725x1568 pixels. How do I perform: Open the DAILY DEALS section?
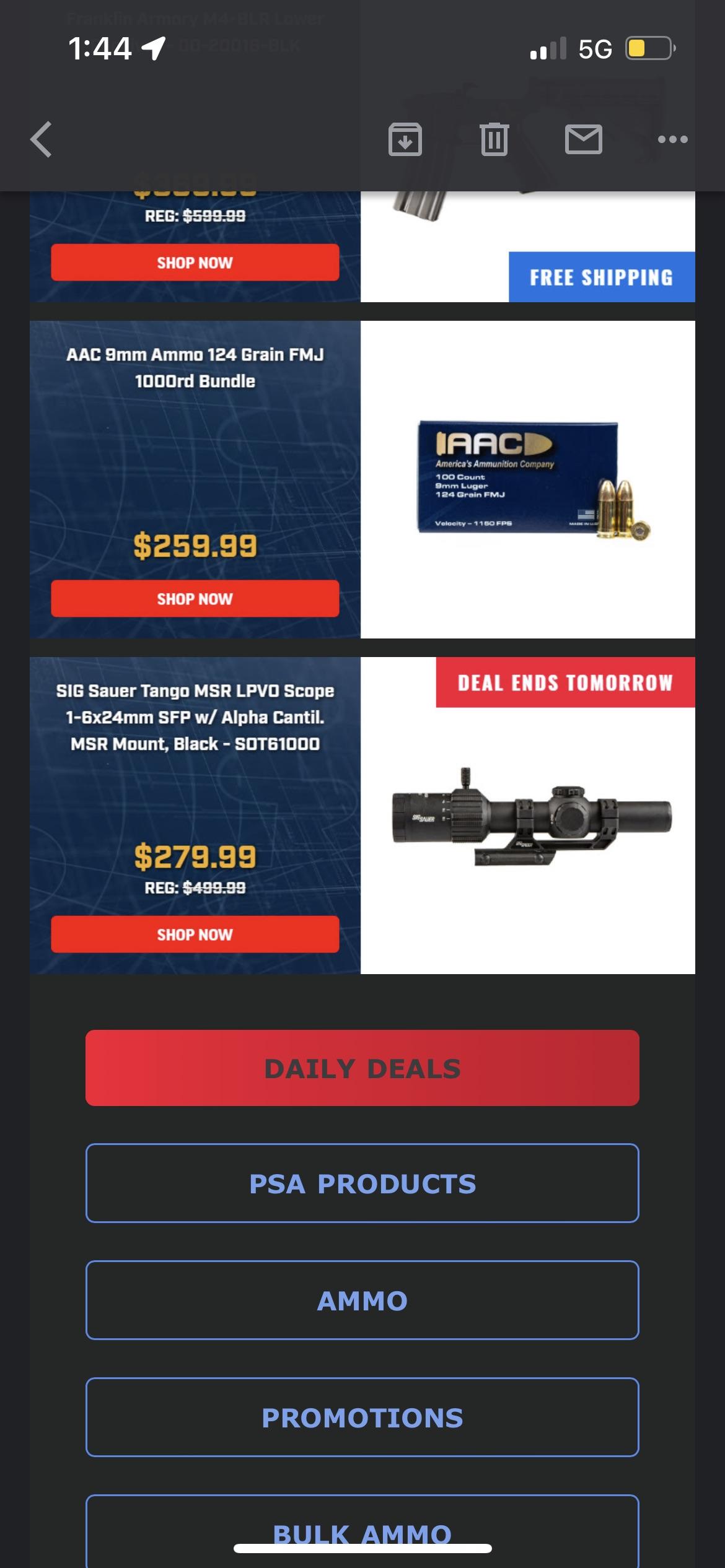pos(362,1068)
